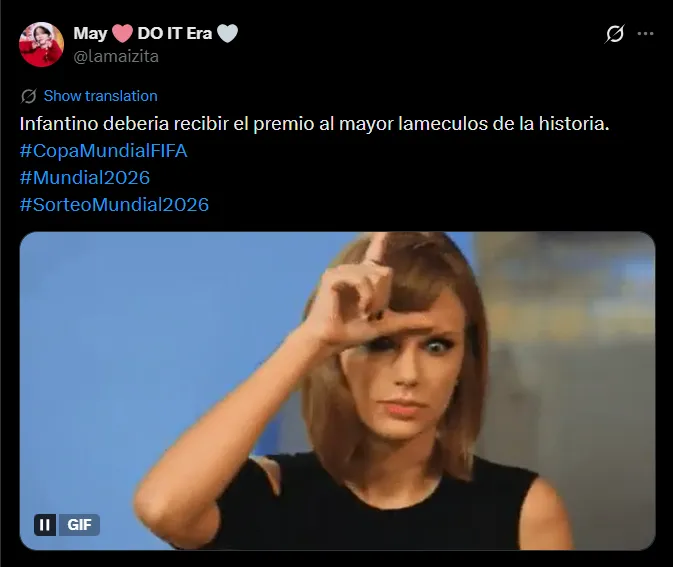Open hashtag #CopaMundialFIFA
The width and height of the screenshot is (673, 567).
(103, 151)
